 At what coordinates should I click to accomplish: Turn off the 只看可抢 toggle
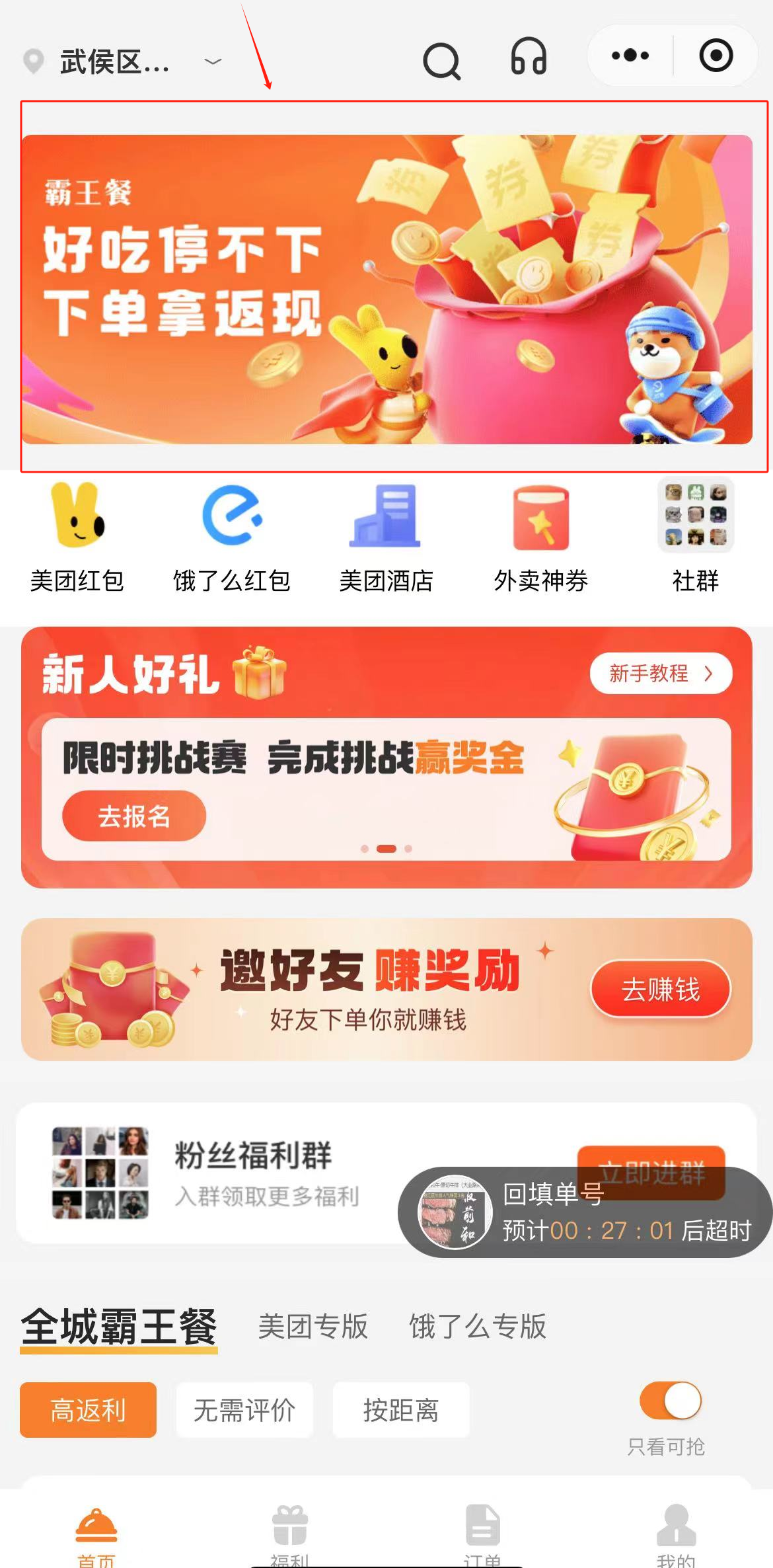[671, 1401]
